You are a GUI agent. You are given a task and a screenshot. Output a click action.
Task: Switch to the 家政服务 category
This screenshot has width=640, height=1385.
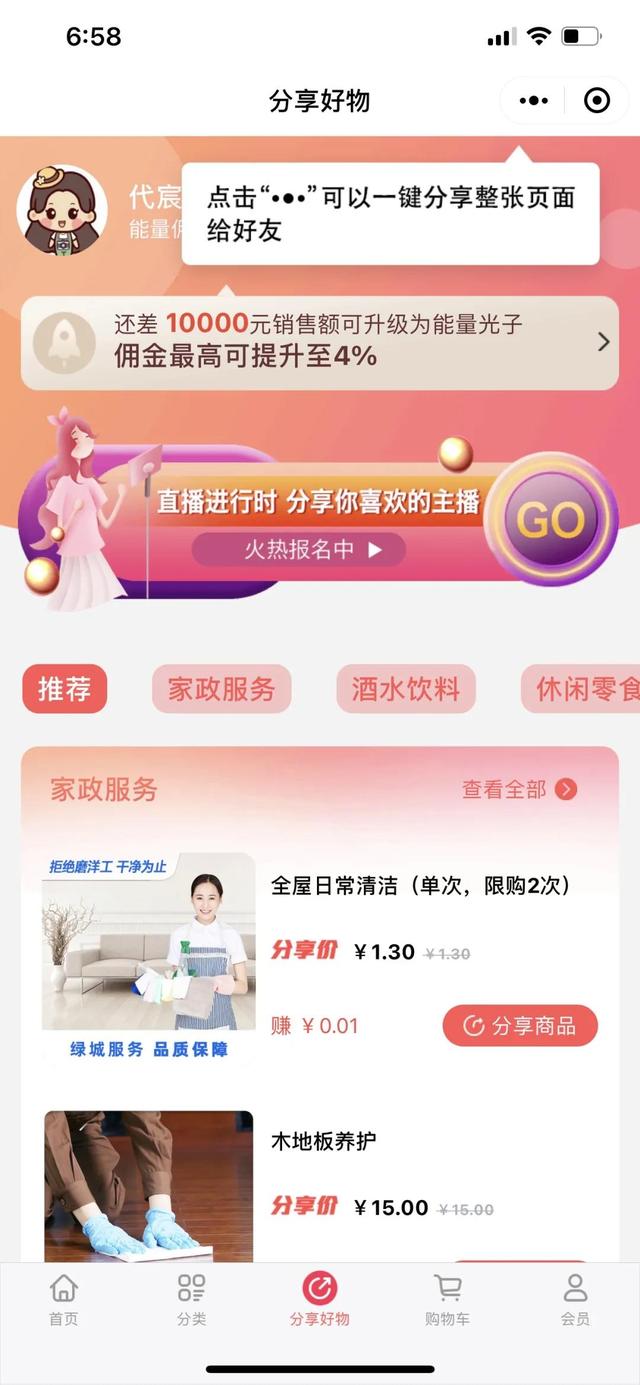click(x=221, y=689)
